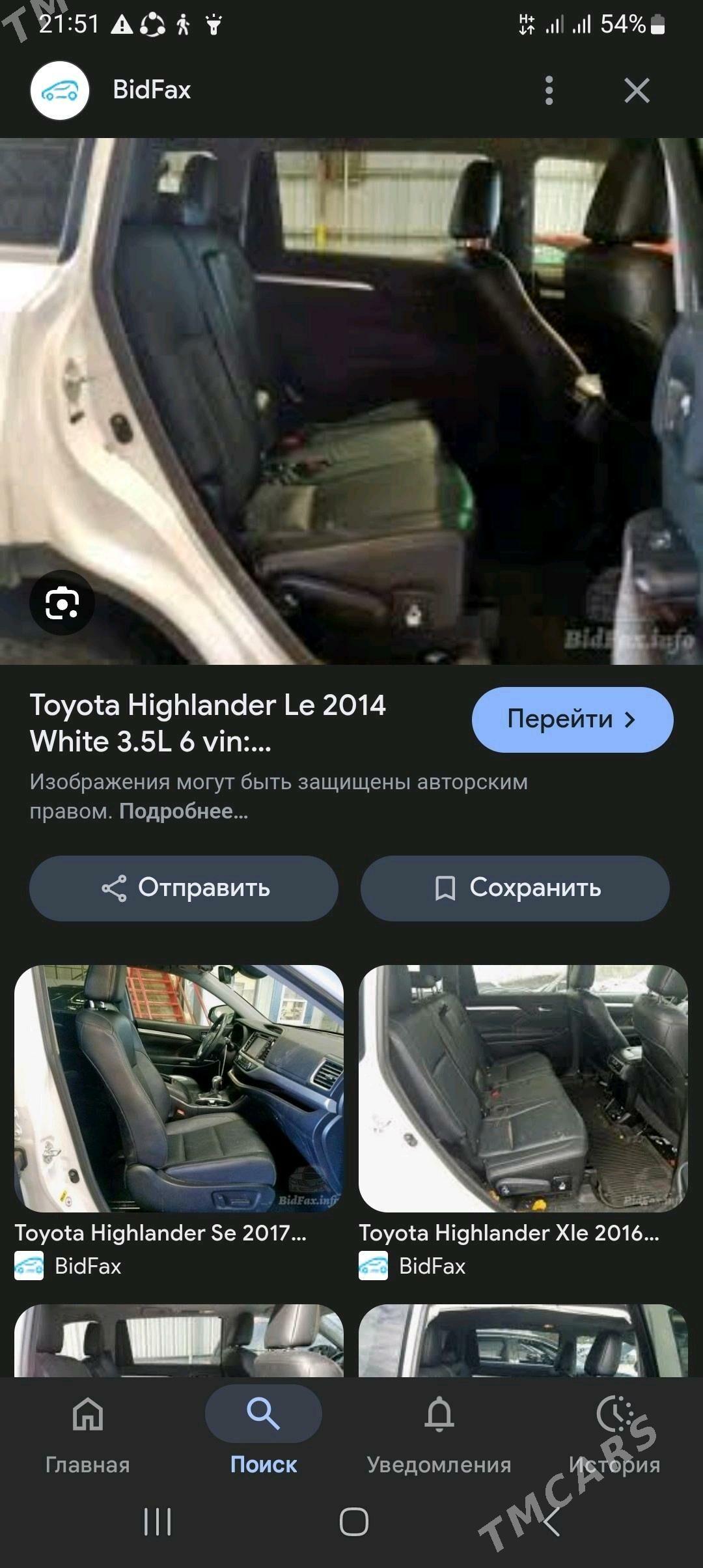Image resolution: width=703 pixels, height=1568 pixels.
Task: Share the image via Отправить
Action: 184,888
